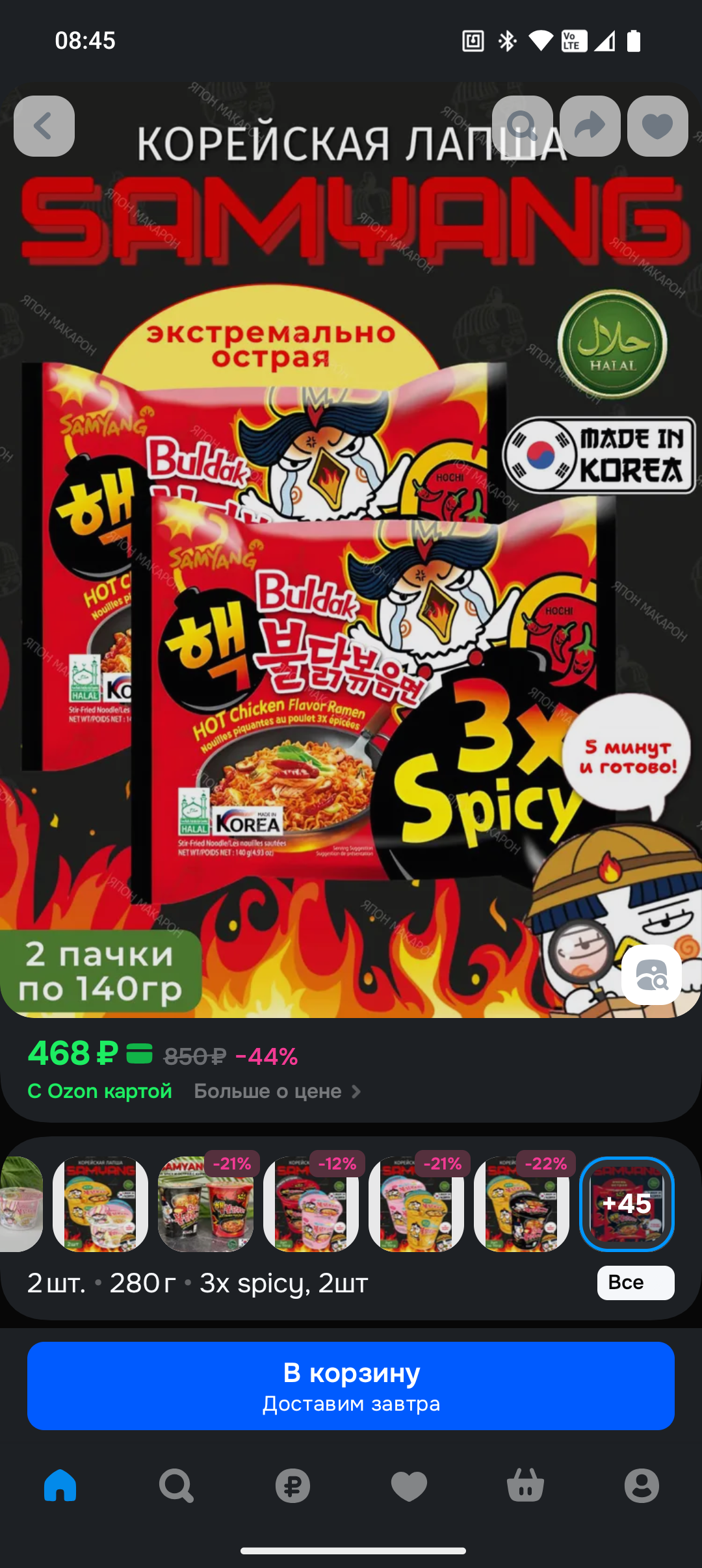Share this Samyang noodle product
Screen dimensions: 702x1568
[x=590, y=126]
